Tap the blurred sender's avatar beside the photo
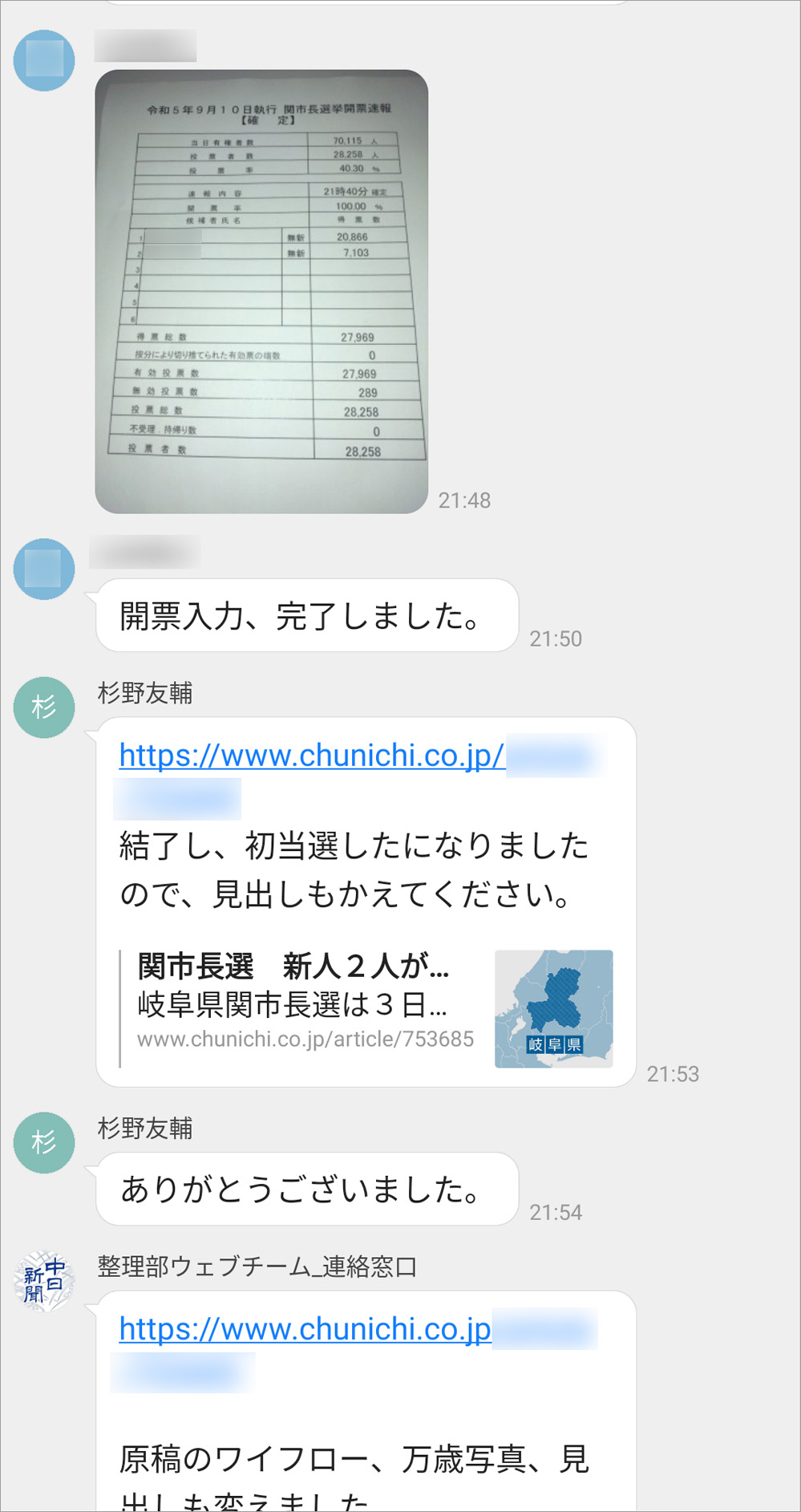The width and height of the screenshot is (801, 1512). tap(44, 60)
